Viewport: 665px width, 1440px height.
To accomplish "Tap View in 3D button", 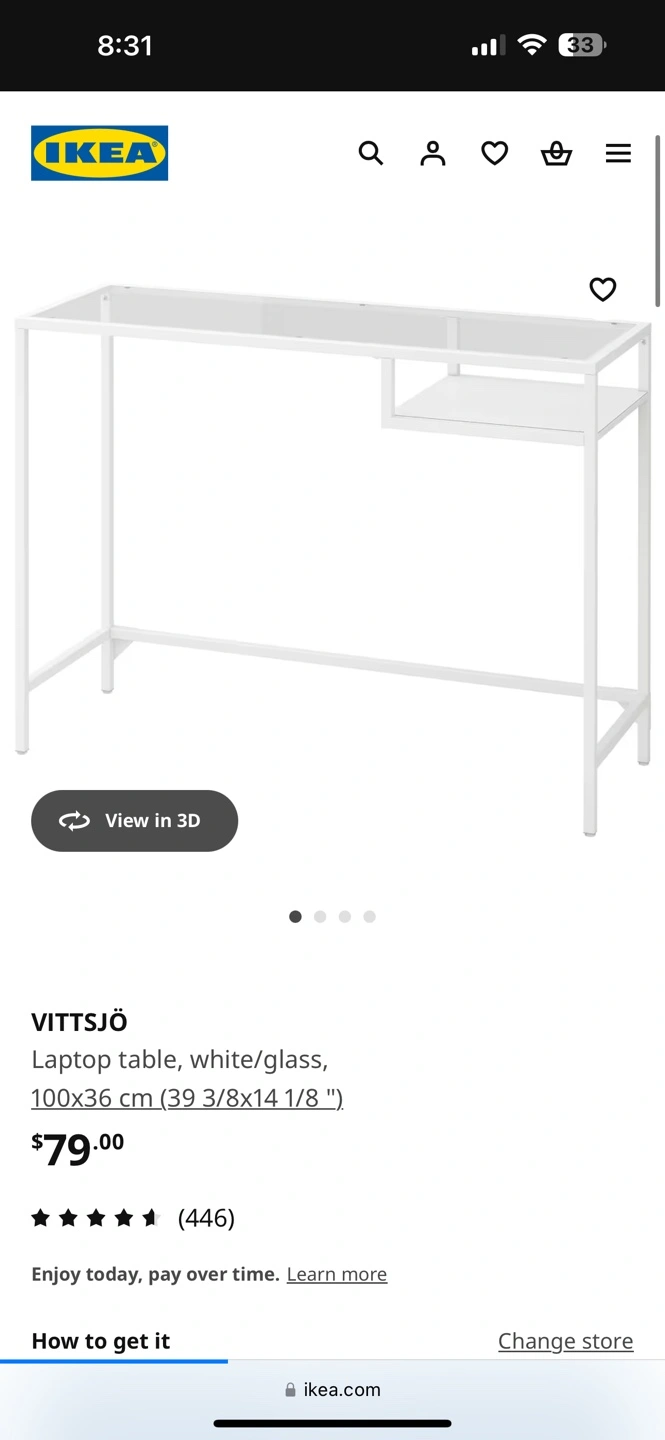I will (x=134, y=821).
